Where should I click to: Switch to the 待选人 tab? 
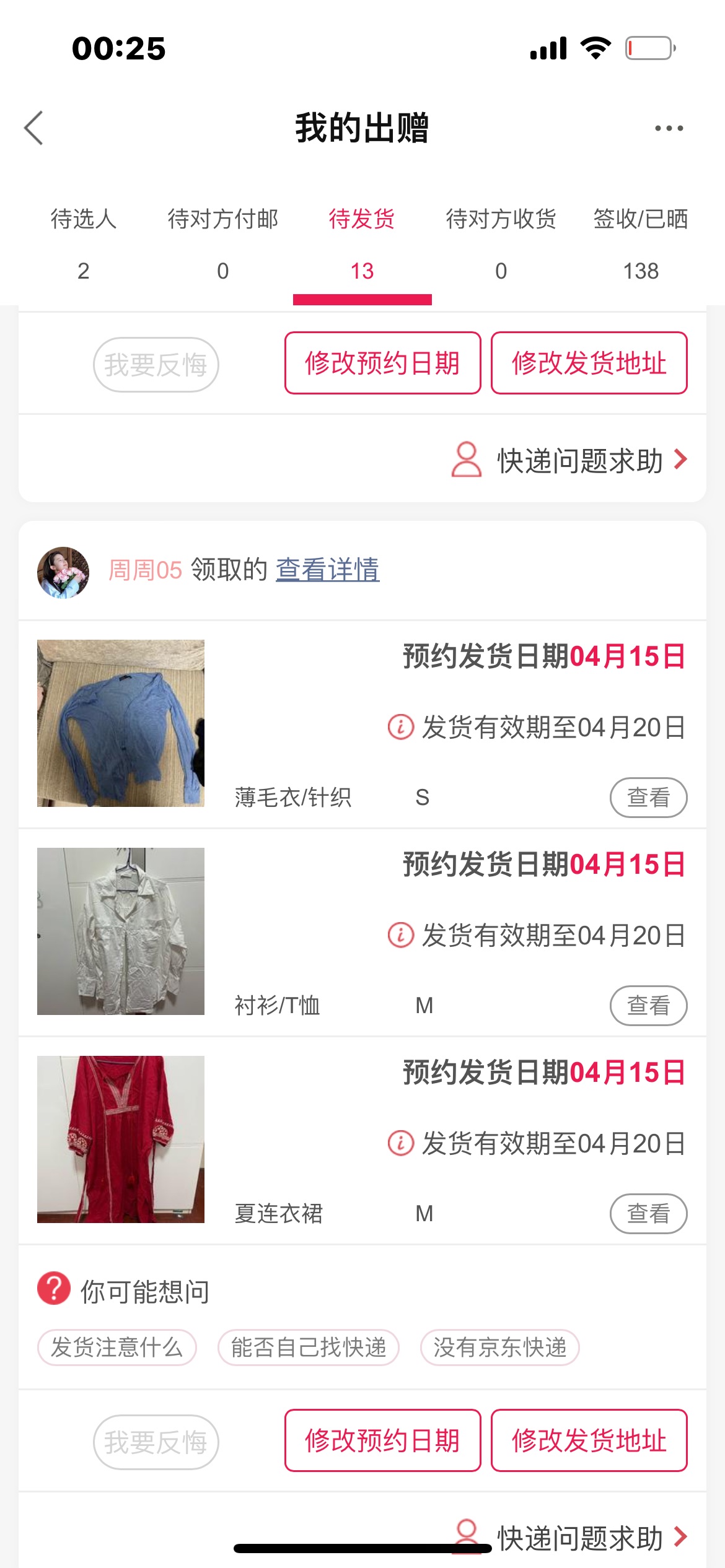pyautogui.click(x=84, y=245)
